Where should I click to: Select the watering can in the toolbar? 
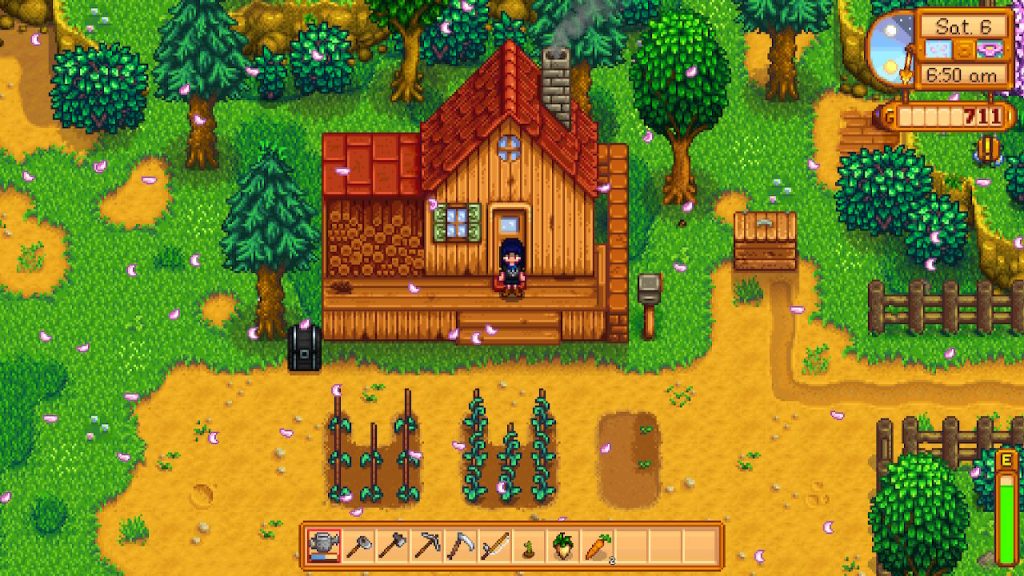click(x=324, y=546)
